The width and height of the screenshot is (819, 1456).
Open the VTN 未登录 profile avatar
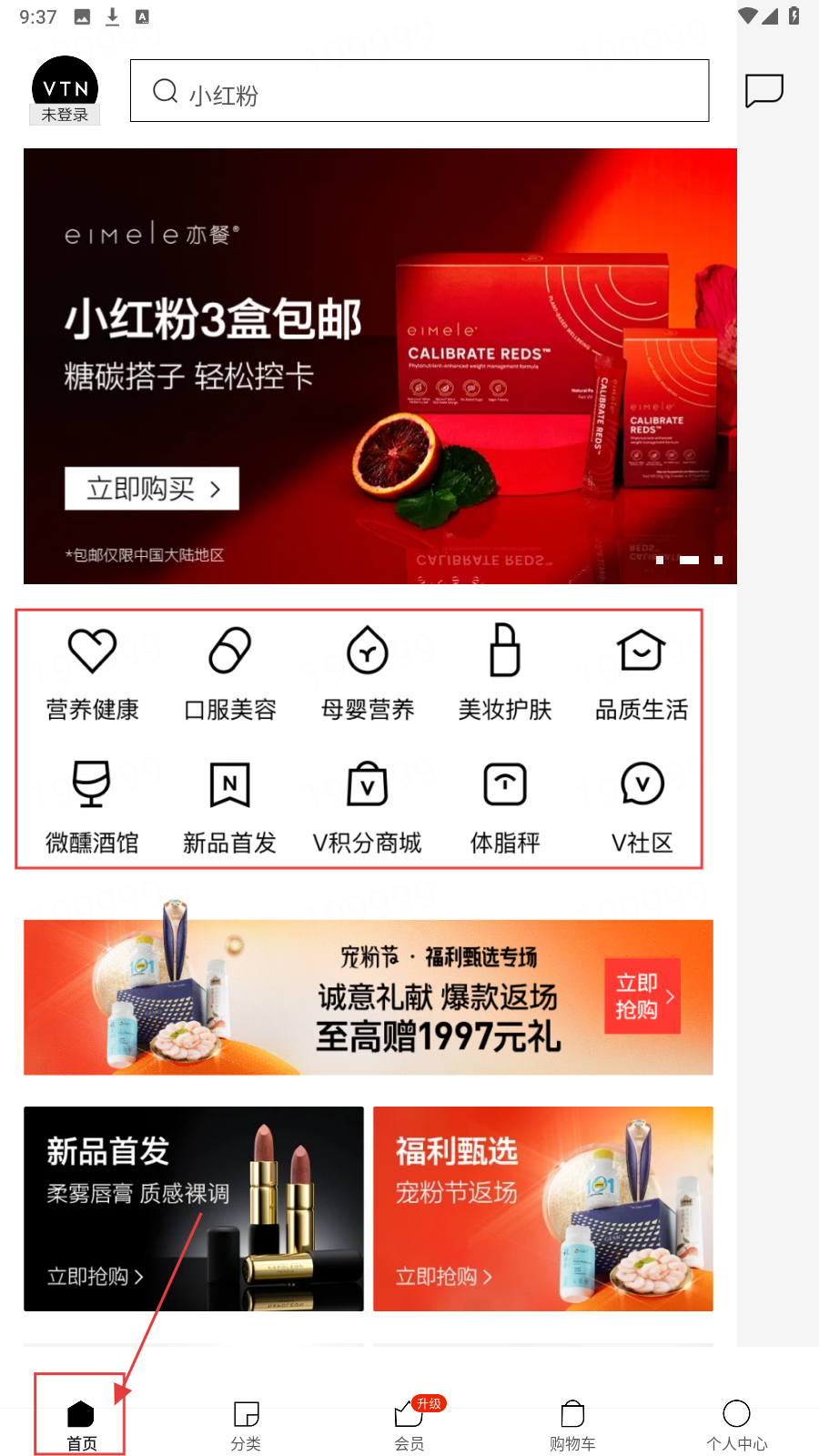pyautogui.click(x=65, y=90)
